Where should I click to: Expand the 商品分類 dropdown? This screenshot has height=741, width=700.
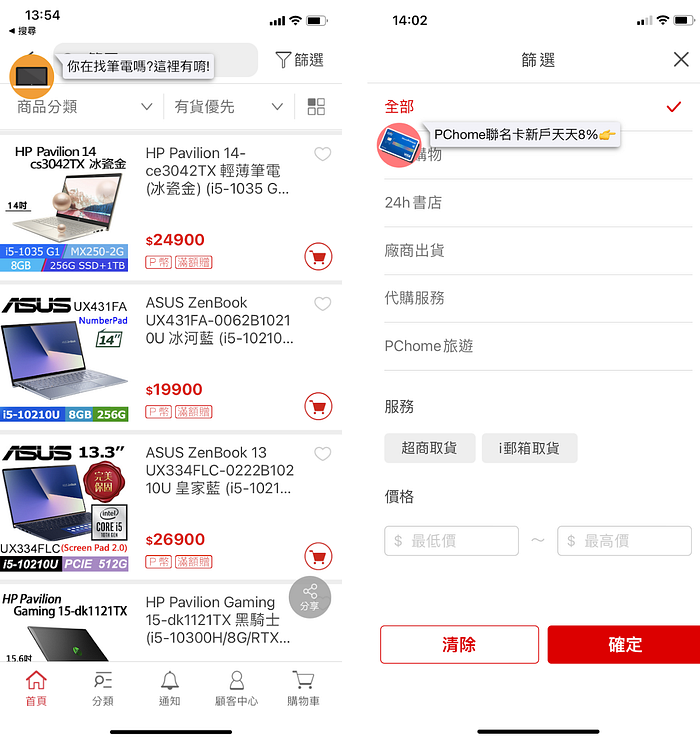click(85, 107)
